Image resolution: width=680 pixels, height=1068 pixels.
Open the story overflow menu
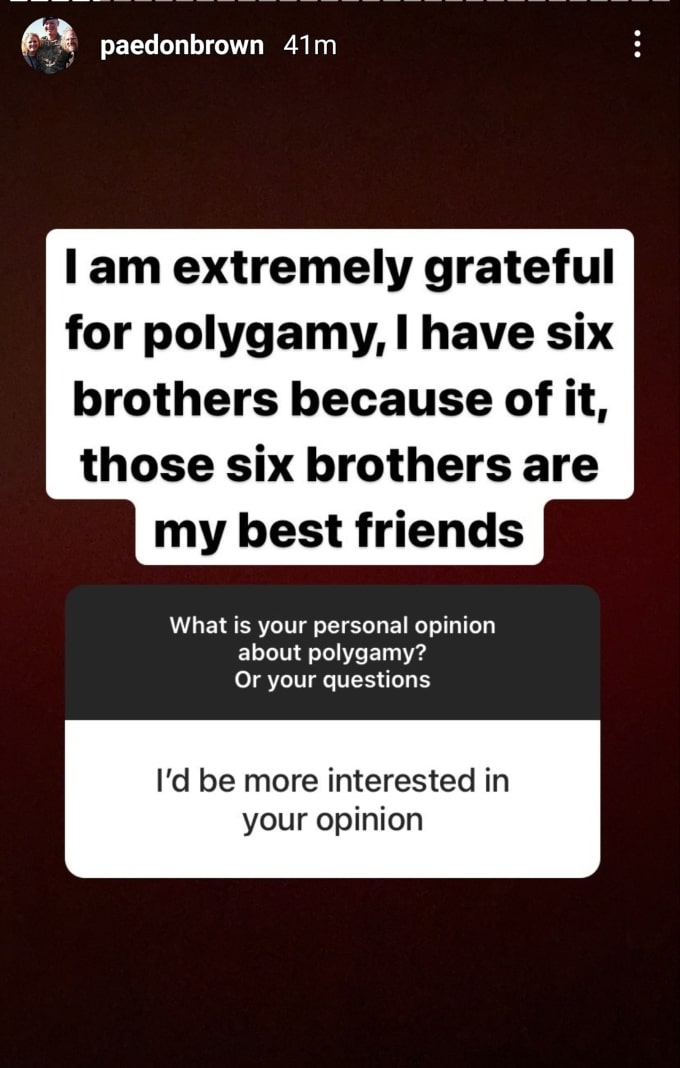(637, 45)
